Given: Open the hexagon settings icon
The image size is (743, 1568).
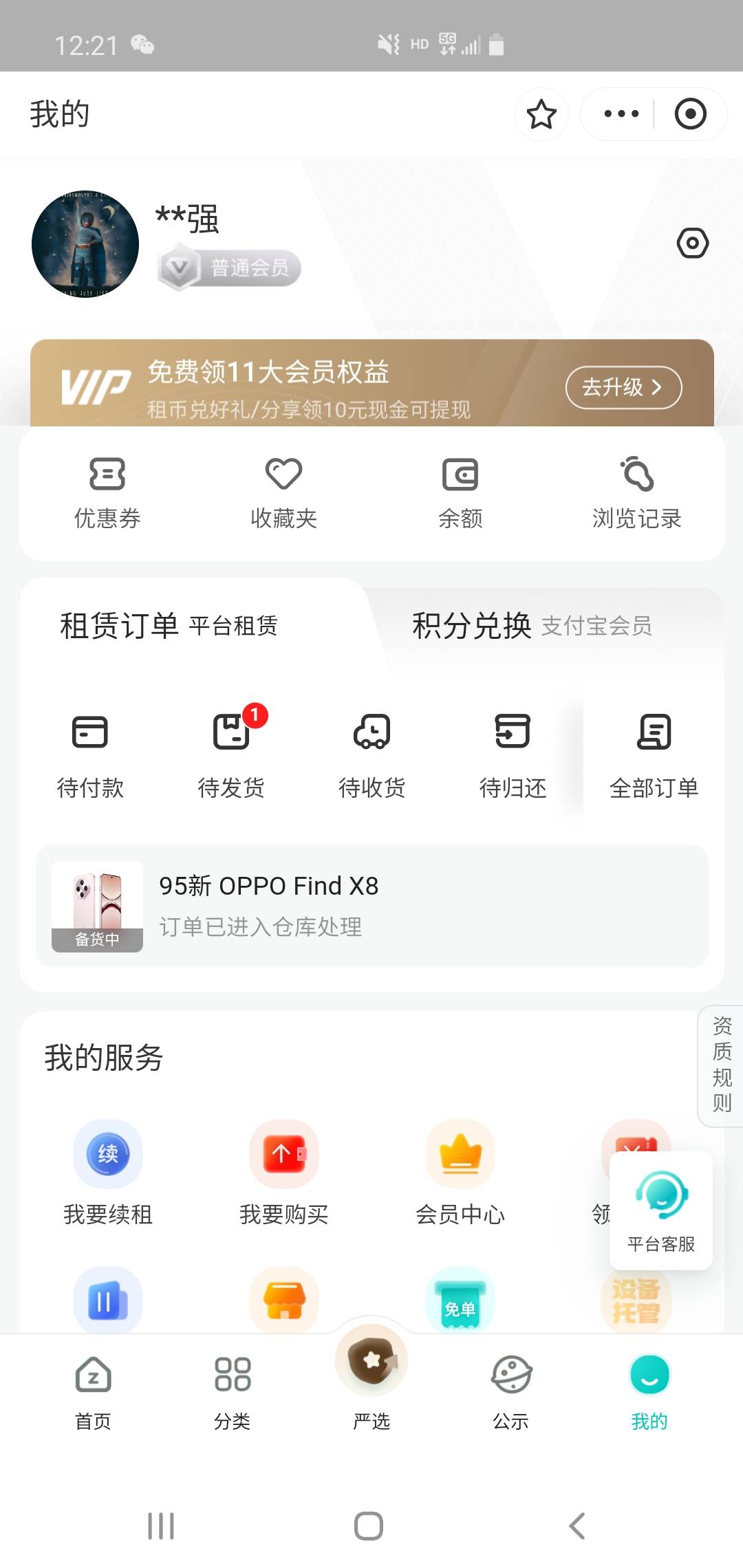Looking at the screenshot, I should 693,243.
